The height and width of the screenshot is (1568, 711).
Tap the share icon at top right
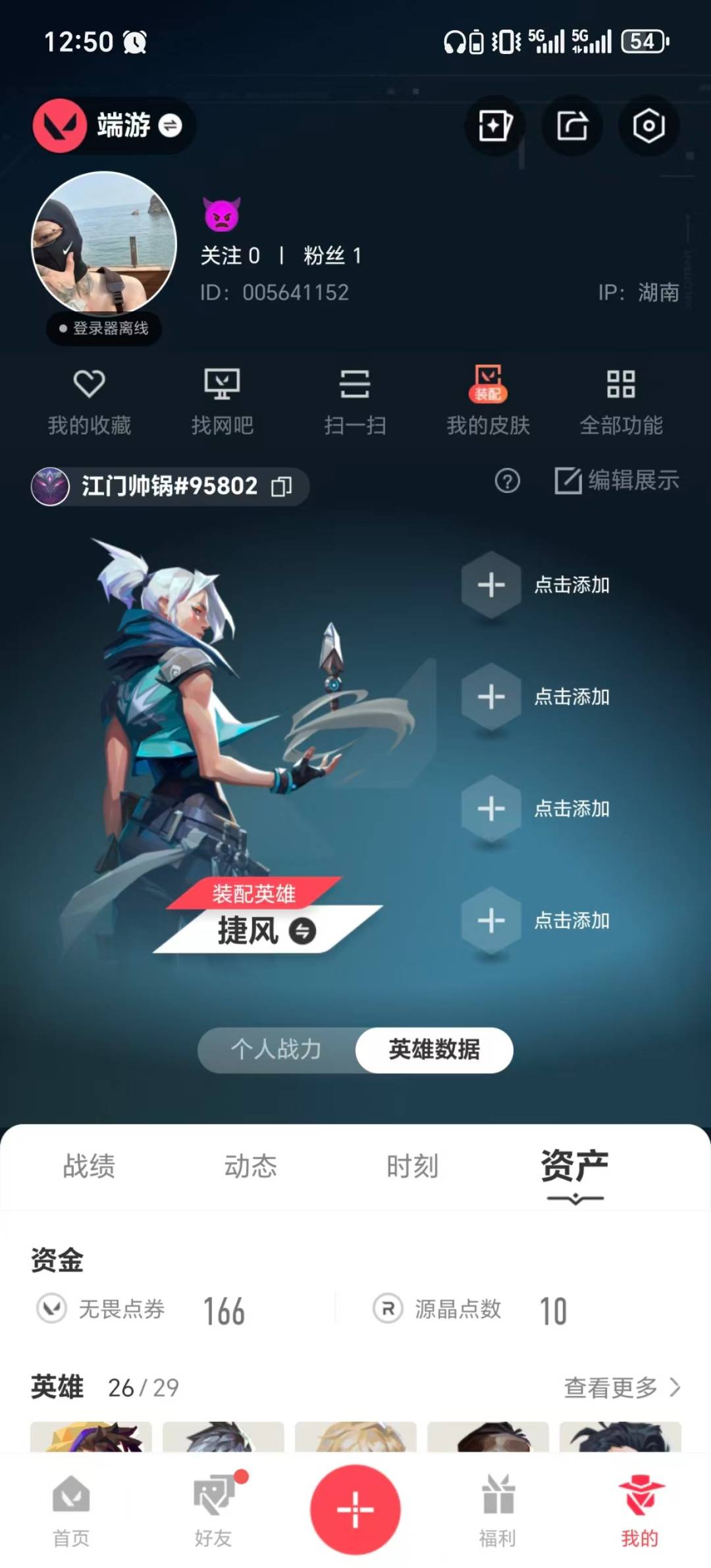[572, 126]
